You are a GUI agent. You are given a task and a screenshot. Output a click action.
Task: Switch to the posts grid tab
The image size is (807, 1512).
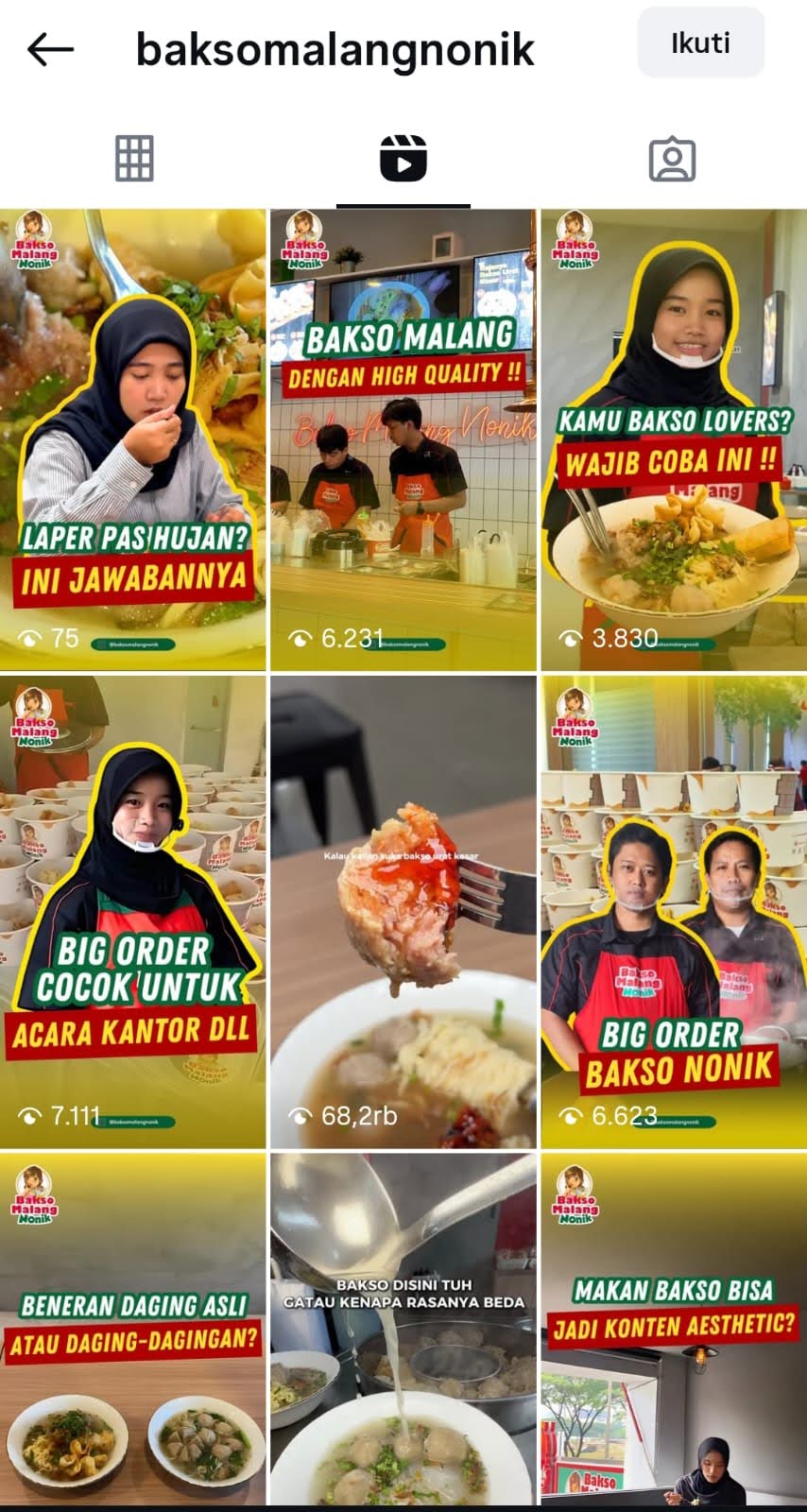(134, 159)
